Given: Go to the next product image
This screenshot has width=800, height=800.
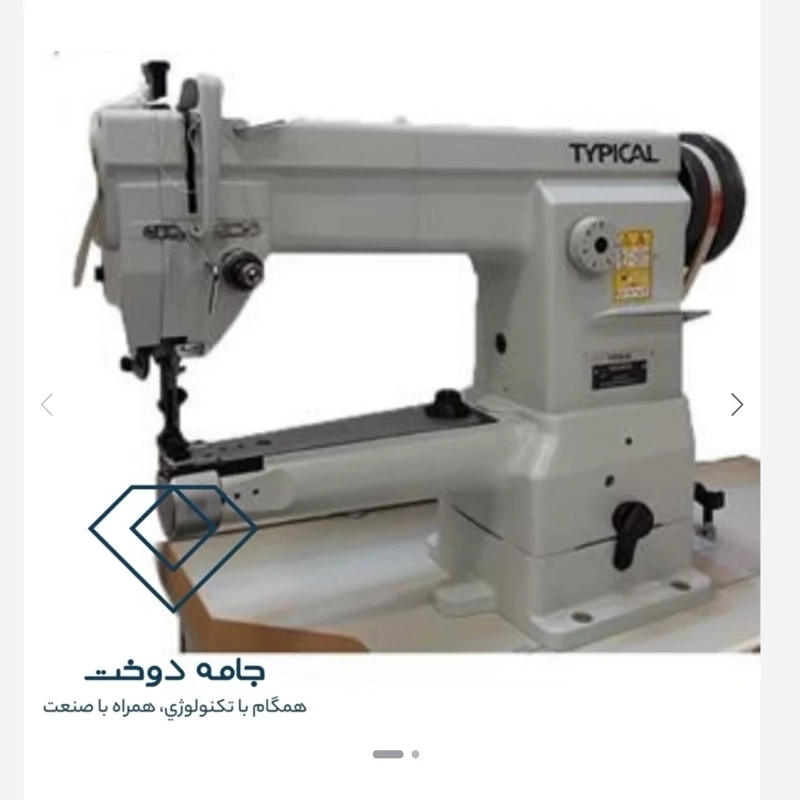Looking at the screenshot, I should pyautogui.click(x=737, y=404).
